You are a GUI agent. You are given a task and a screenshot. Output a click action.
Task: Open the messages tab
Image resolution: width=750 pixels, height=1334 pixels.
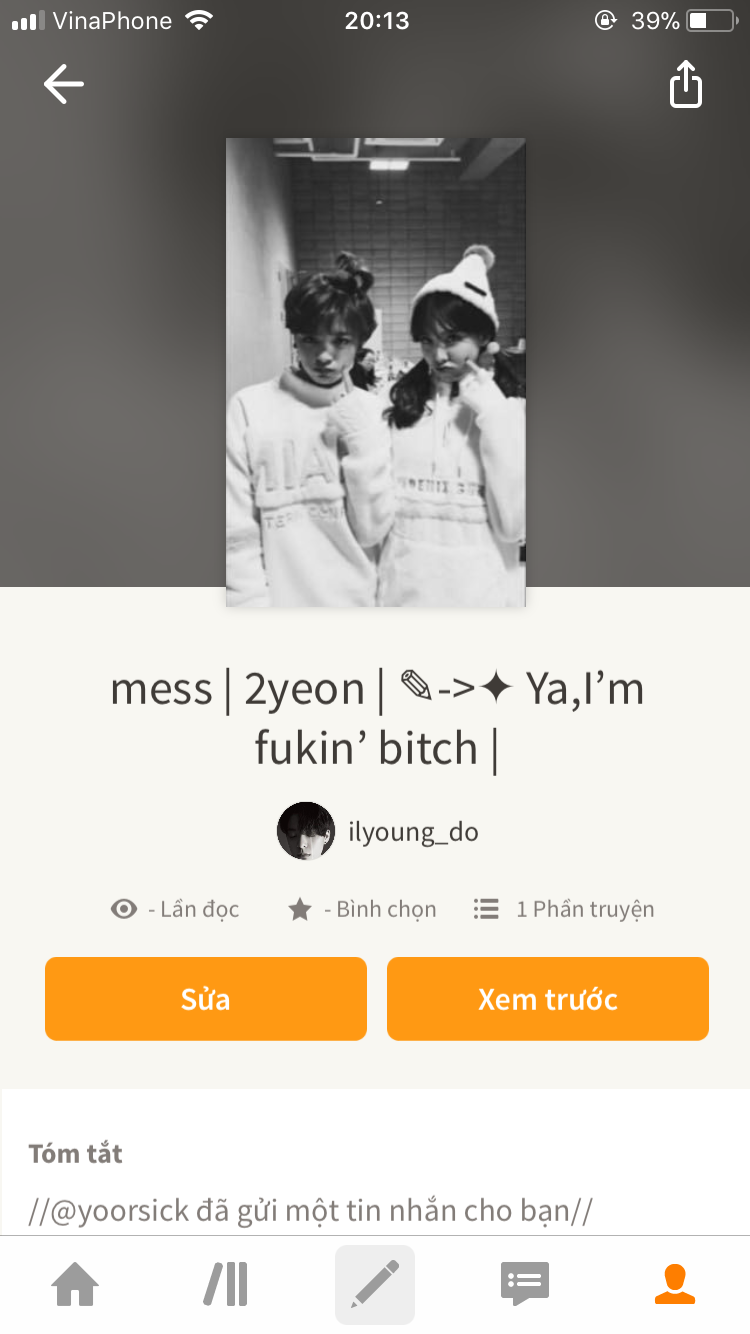[525, 1285]
